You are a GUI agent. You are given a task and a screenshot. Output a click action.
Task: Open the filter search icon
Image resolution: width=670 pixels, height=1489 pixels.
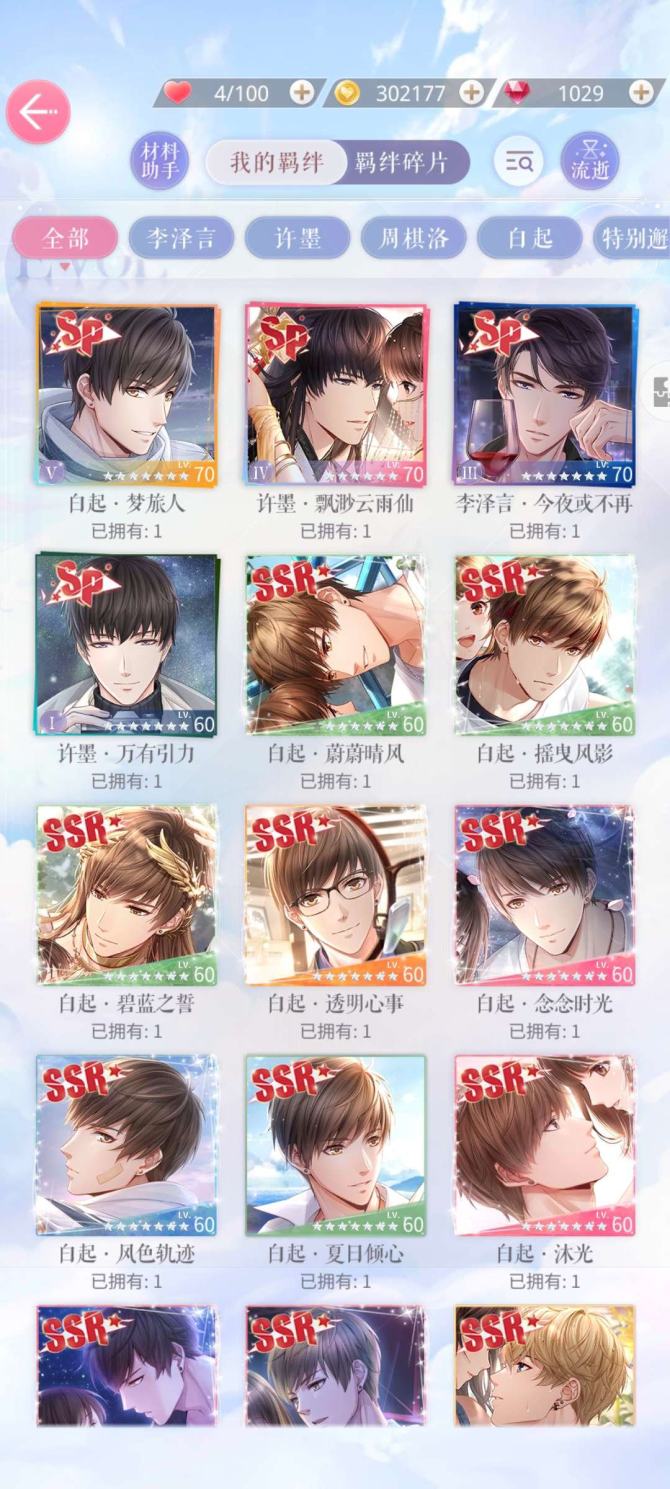coord(519,162)
